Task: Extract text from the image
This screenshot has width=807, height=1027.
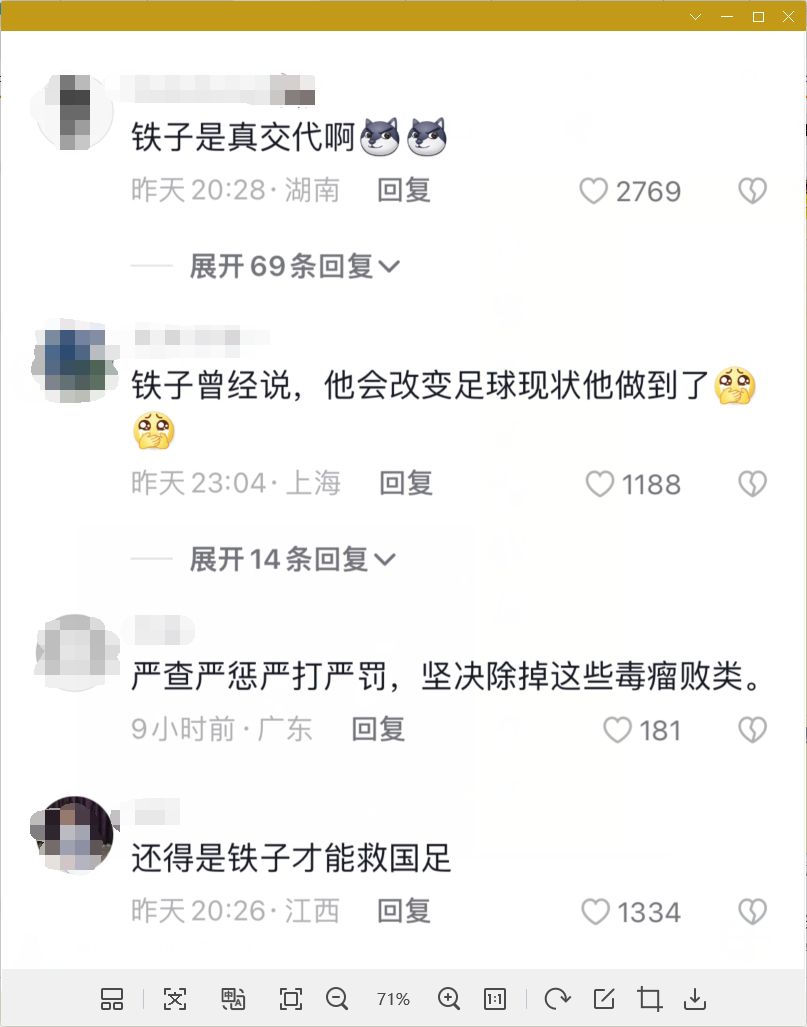Action: pos(175,998)
